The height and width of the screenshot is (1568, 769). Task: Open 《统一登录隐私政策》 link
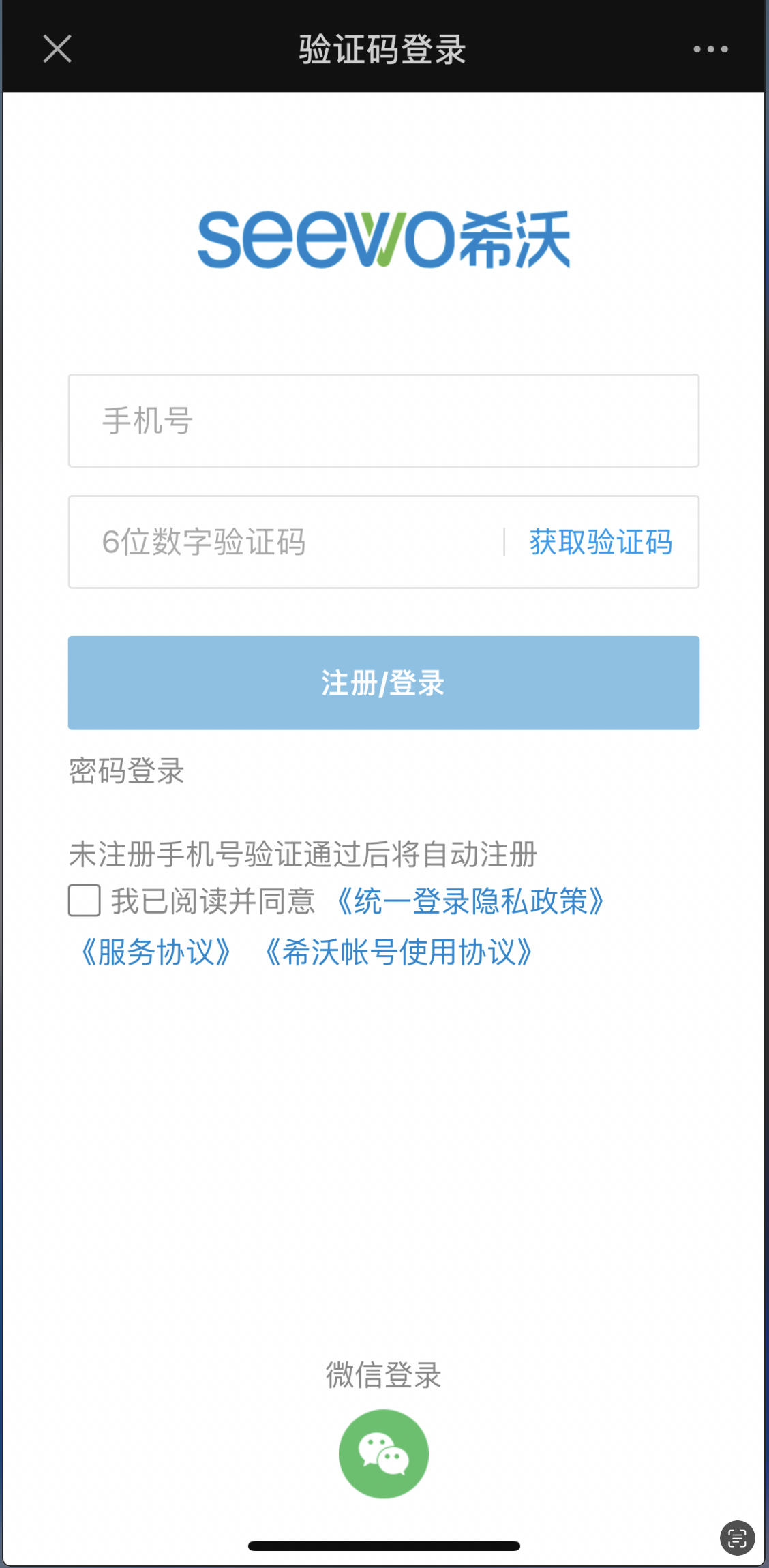coord(470,901)
